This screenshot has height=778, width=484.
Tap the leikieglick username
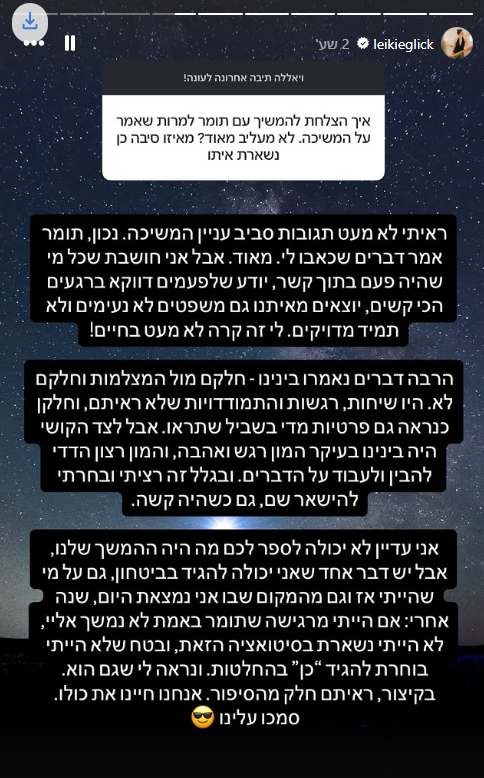[x=403, y=45]
